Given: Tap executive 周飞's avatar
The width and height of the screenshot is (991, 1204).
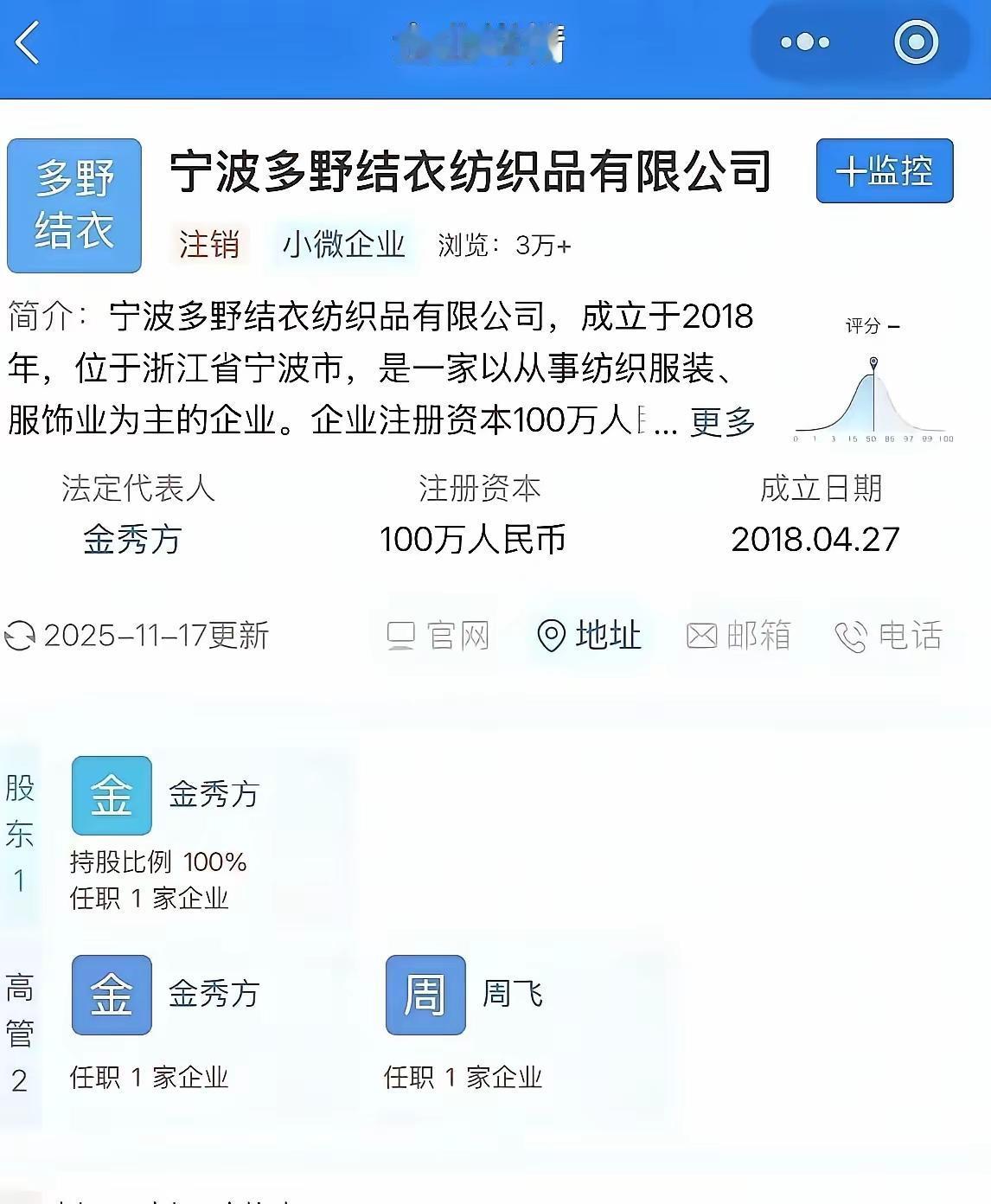Looking at the screenshot, I should (x=425, y=993).
